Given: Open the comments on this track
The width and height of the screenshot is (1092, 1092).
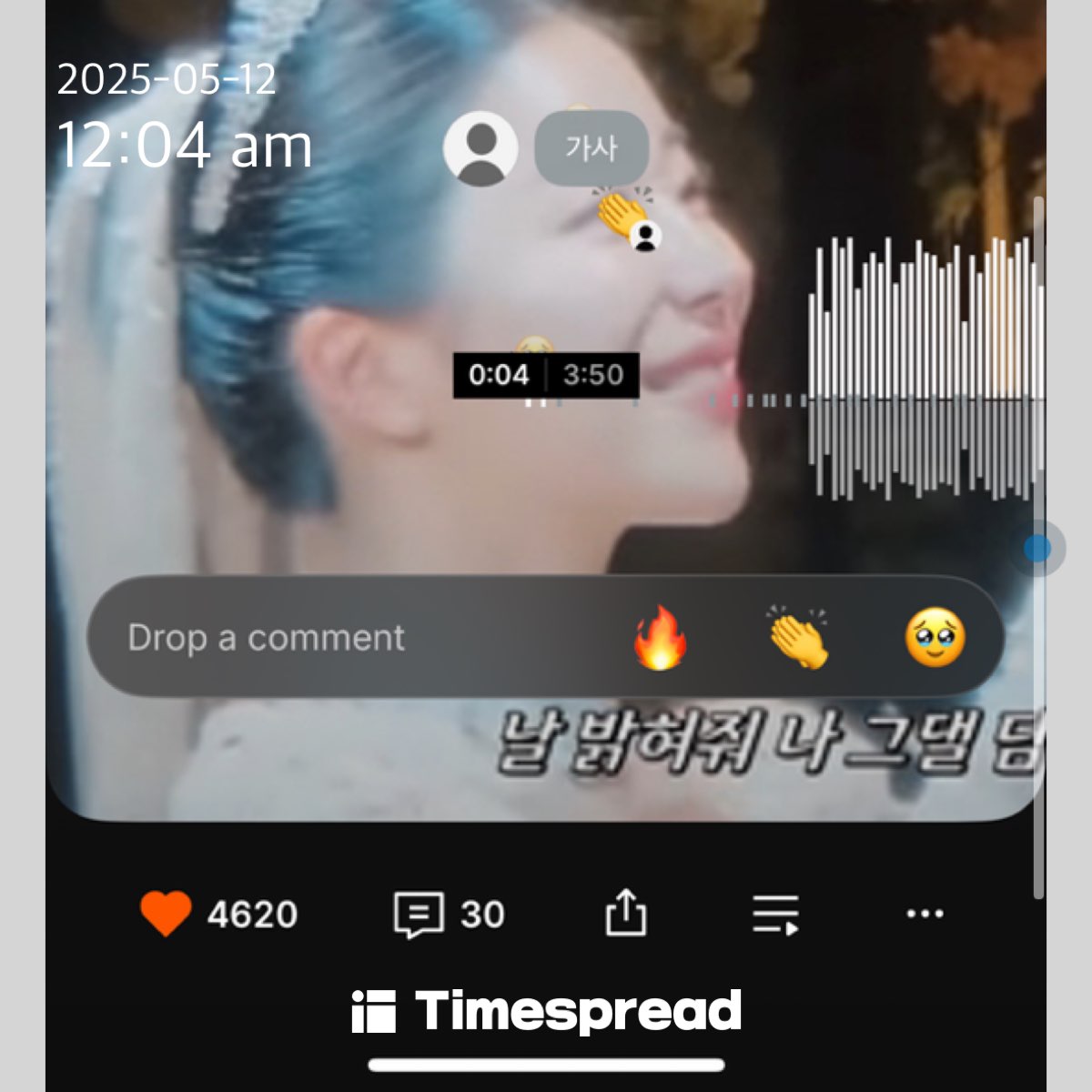Looking at the screenshot, I should point(419,914).
